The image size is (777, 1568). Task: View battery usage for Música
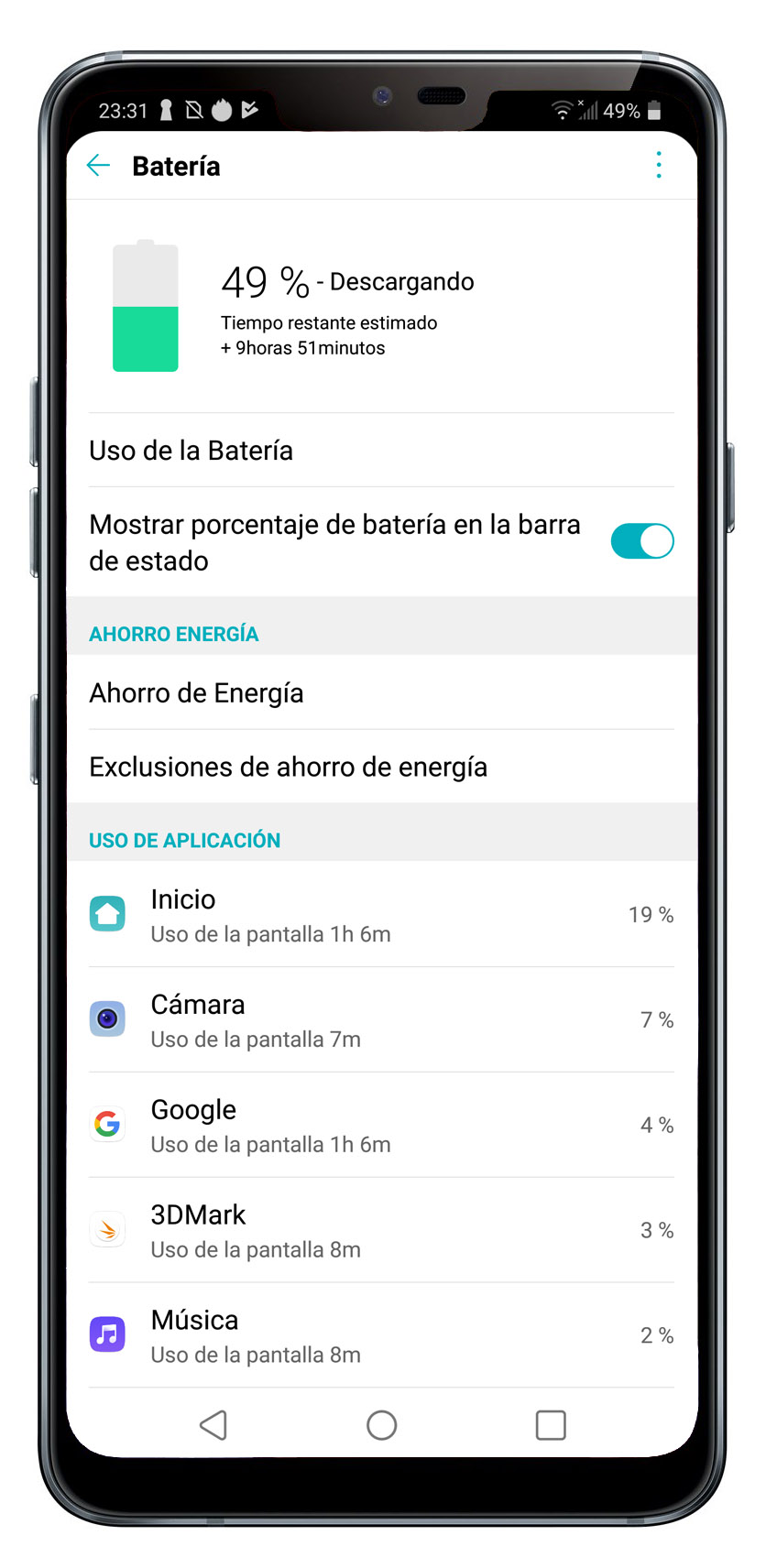(x=382, y=1335)
